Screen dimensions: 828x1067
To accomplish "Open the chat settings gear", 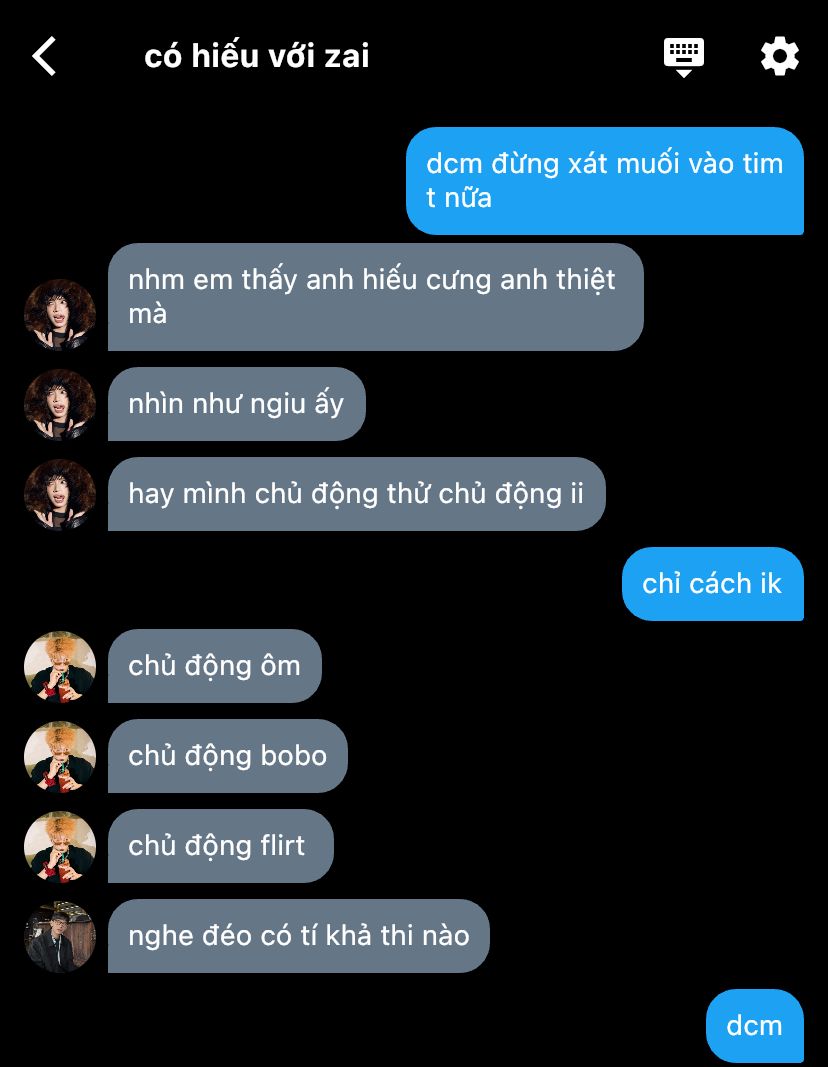I will click(779, 56).
